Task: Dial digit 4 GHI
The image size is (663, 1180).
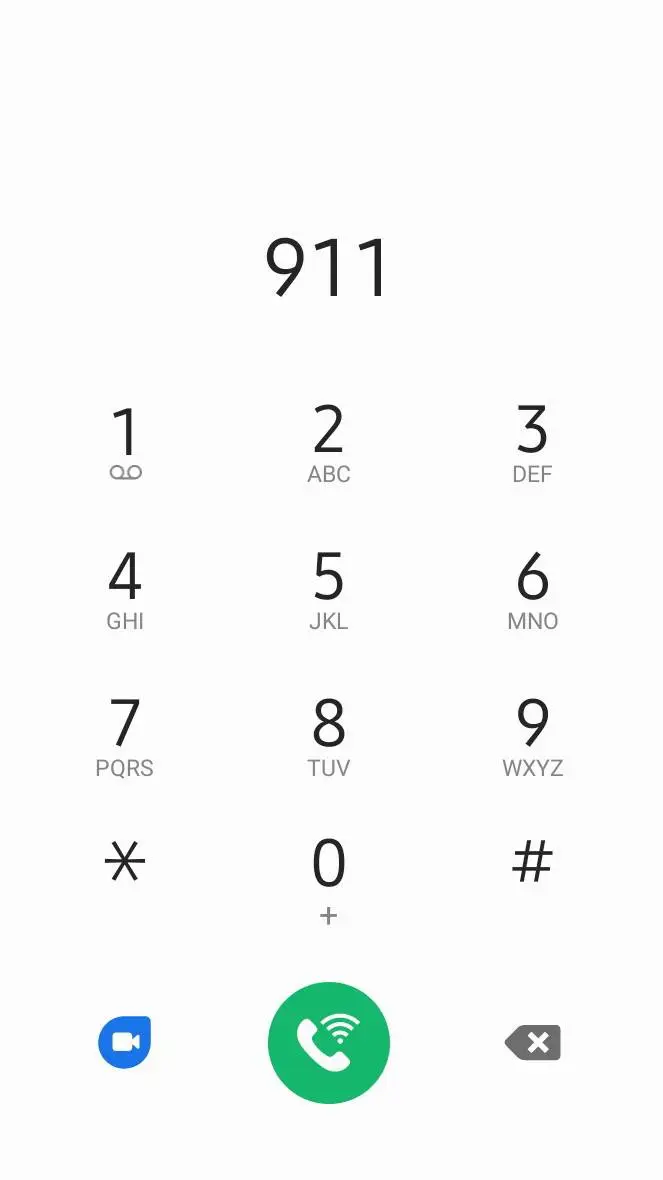Action: 125,589
